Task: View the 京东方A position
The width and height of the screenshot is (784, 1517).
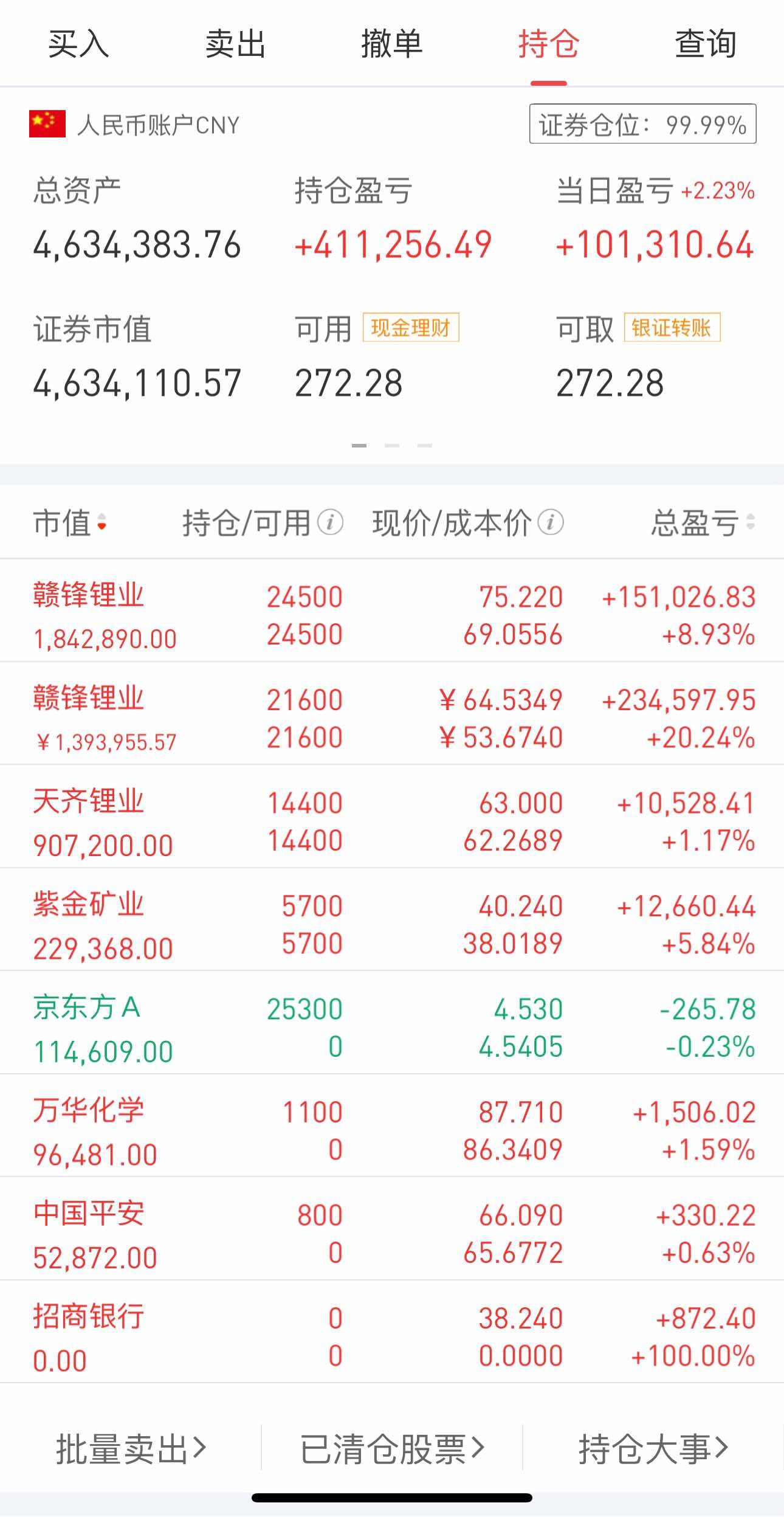Action: point(87,1008)
